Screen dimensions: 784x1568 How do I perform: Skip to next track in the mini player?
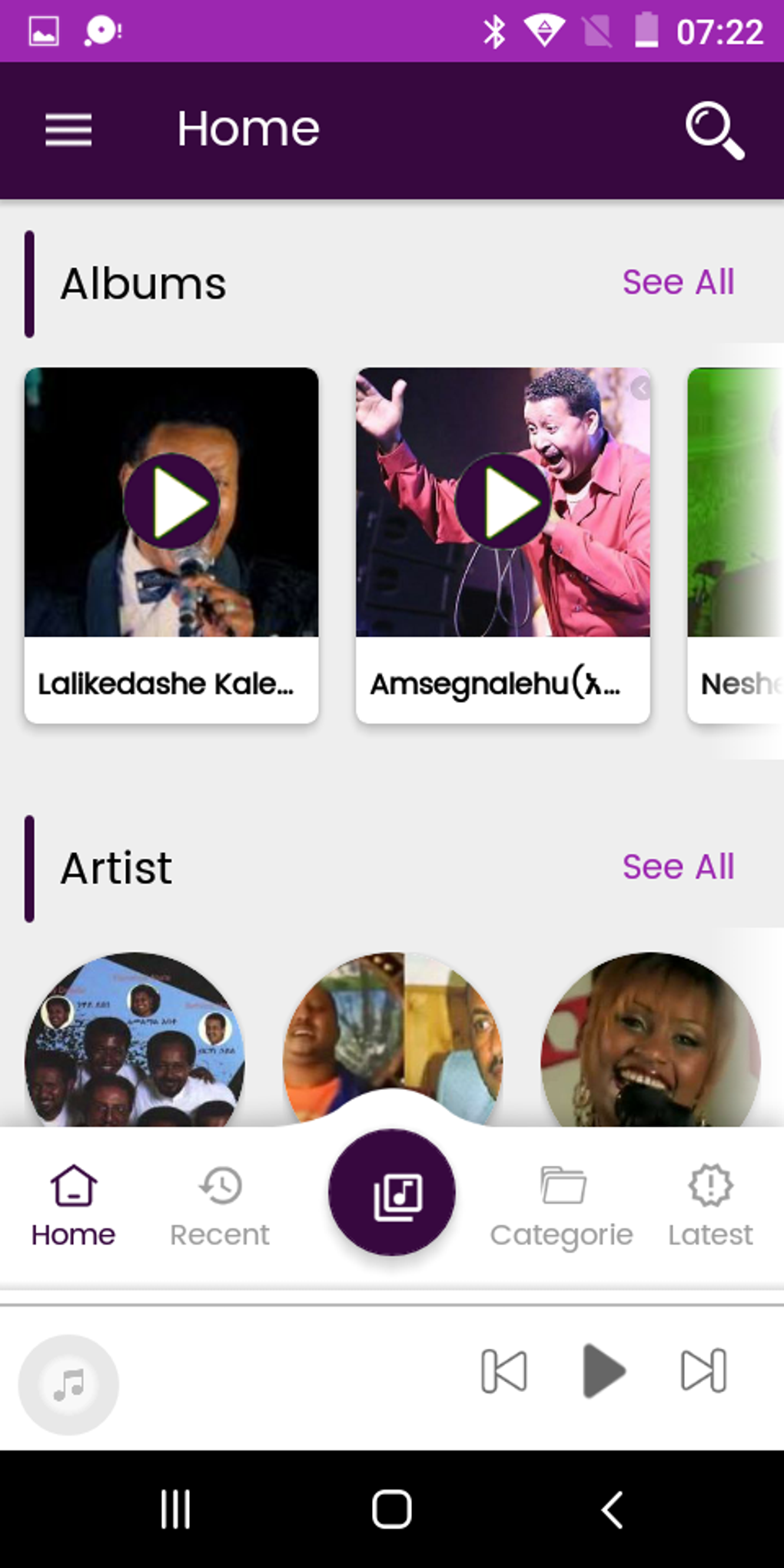(x=704, y=1372)
